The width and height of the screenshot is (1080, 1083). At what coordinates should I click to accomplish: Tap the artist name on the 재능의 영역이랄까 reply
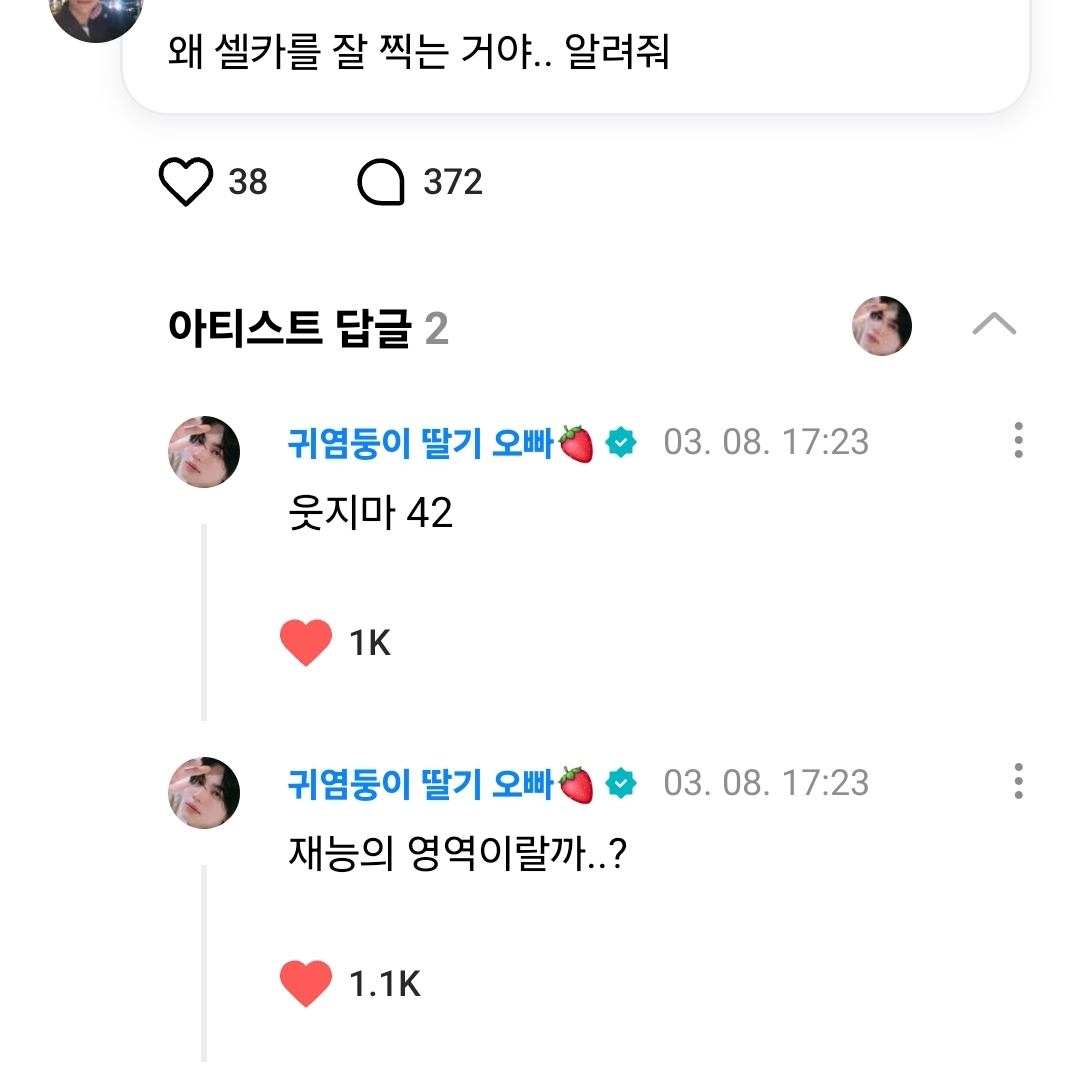click(420, 783)
